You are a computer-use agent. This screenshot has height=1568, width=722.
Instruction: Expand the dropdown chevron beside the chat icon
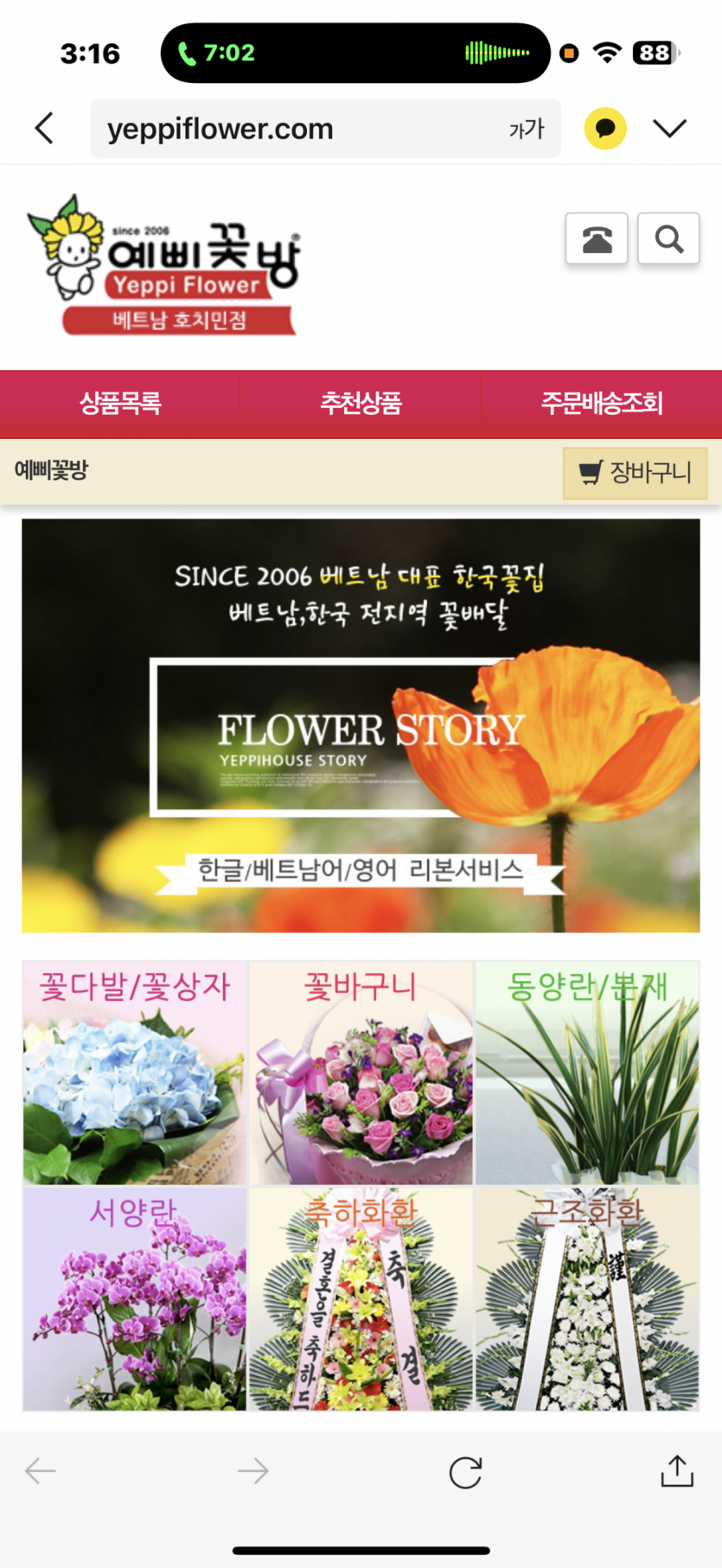[670, 128]
